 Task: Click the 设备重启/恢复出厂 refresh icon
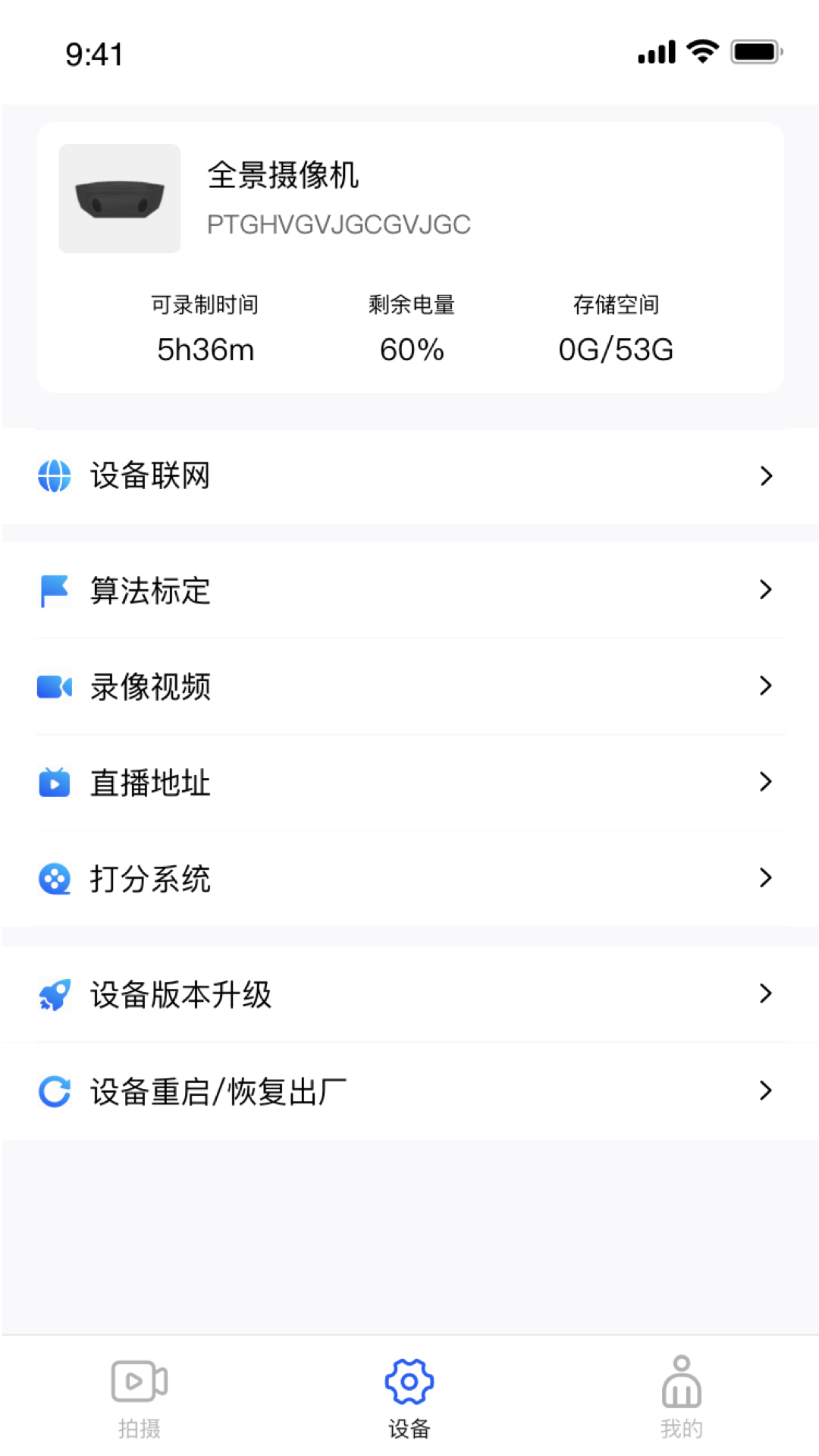52,1090
